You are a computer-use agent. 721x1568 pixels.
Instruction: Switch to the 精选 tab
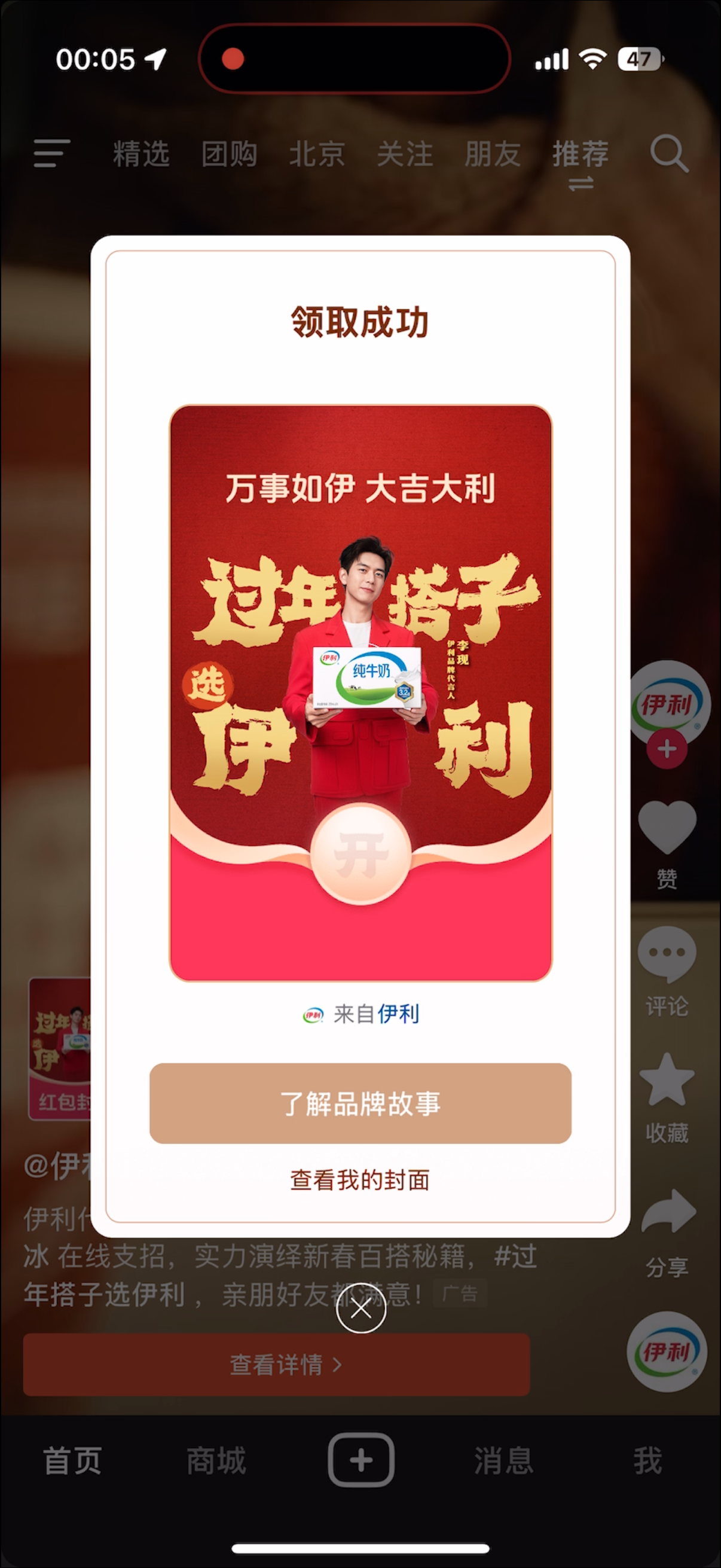[x=141, y=153]
